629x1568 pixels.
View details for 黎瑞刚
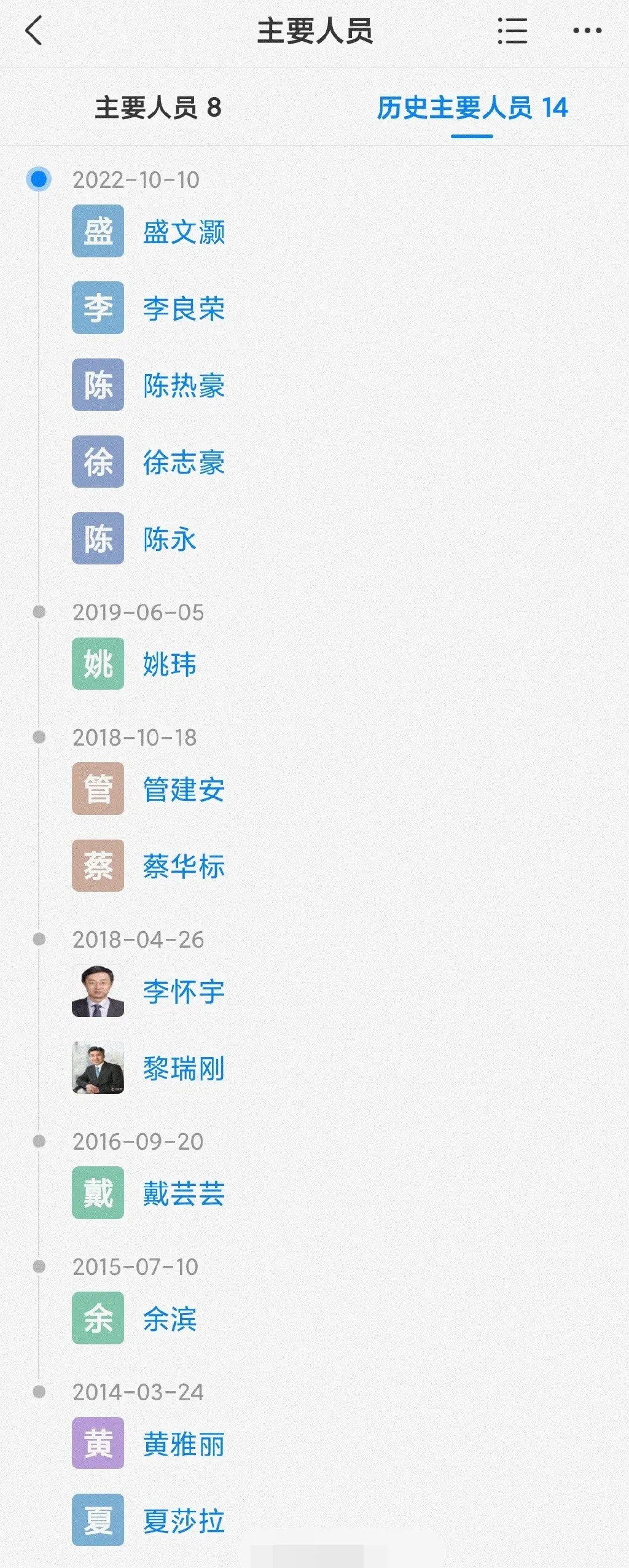pos(183,1068)
